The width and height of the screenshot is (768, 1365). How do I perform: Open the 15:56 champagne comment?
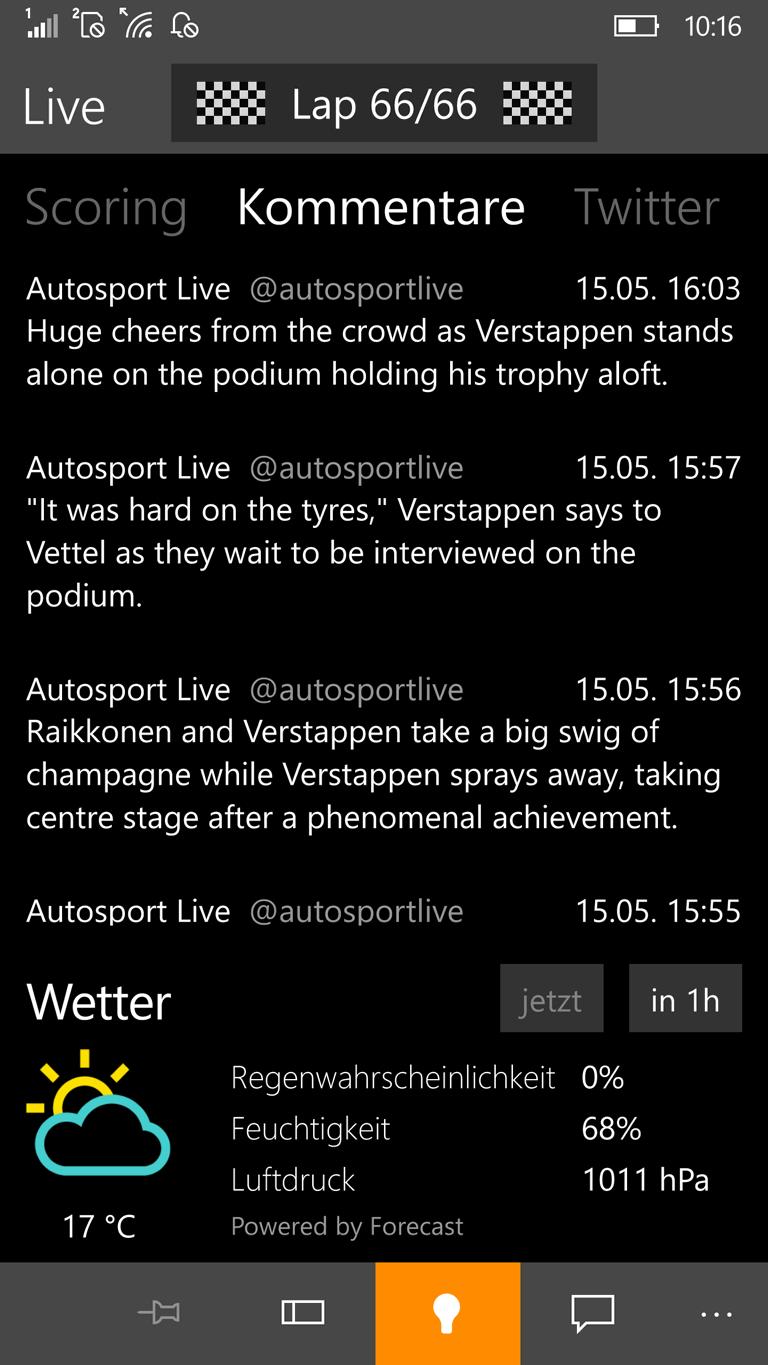[384, 753]
